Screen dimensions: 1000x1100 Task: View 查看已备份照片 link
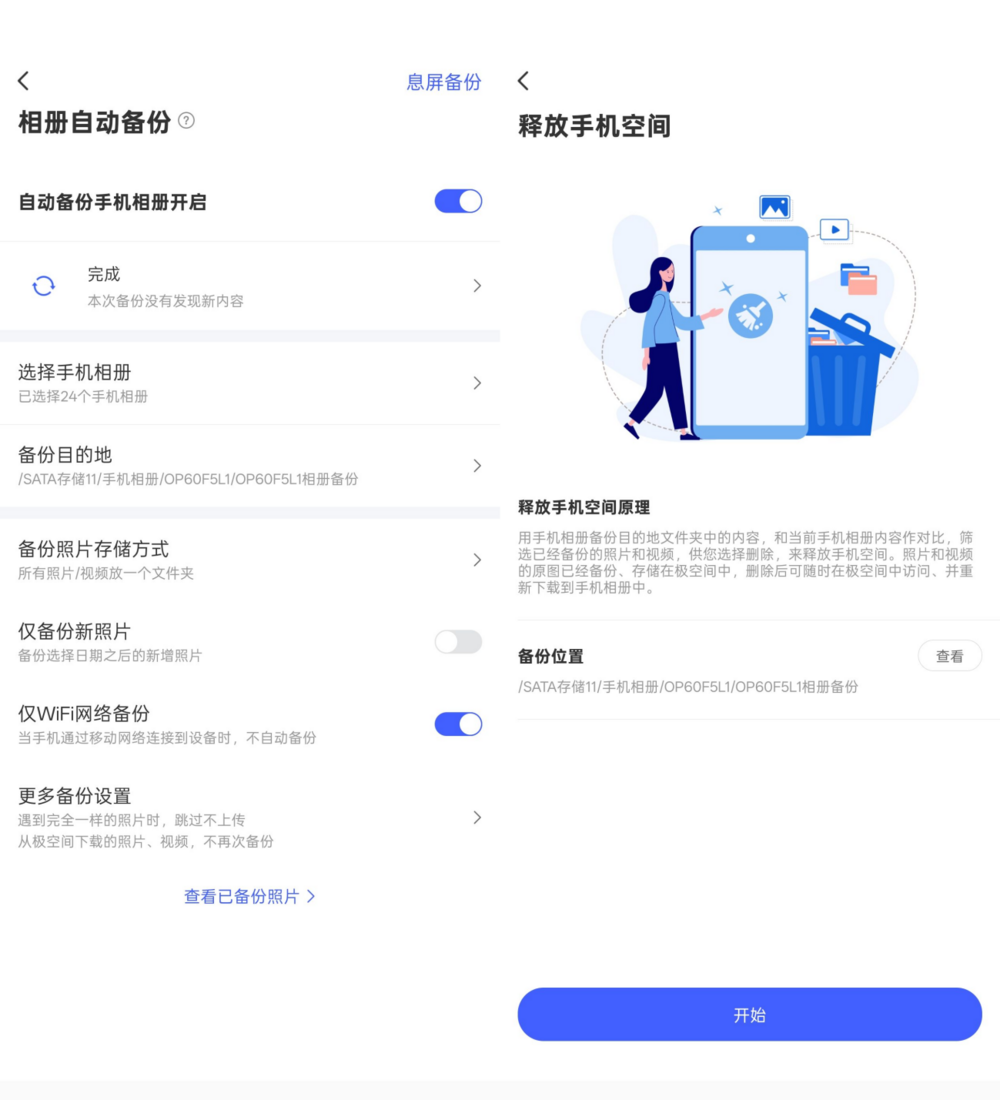pyautogui.click(x=249, y=896)
